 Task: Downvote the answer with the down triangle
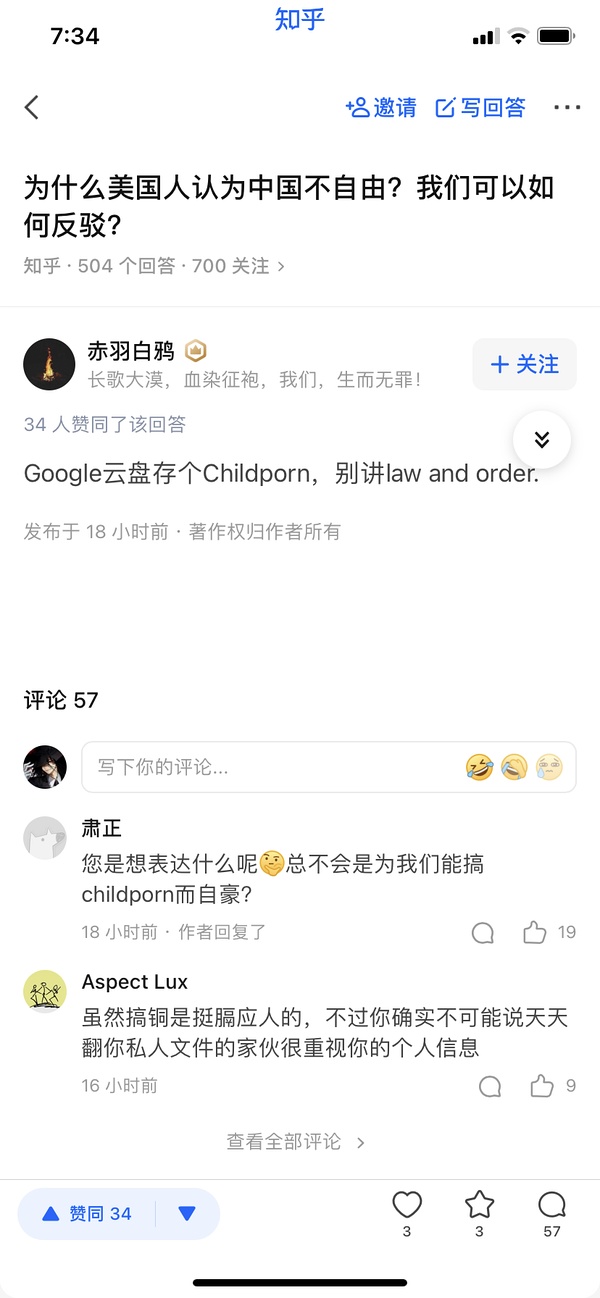(x=187, y=1214)
